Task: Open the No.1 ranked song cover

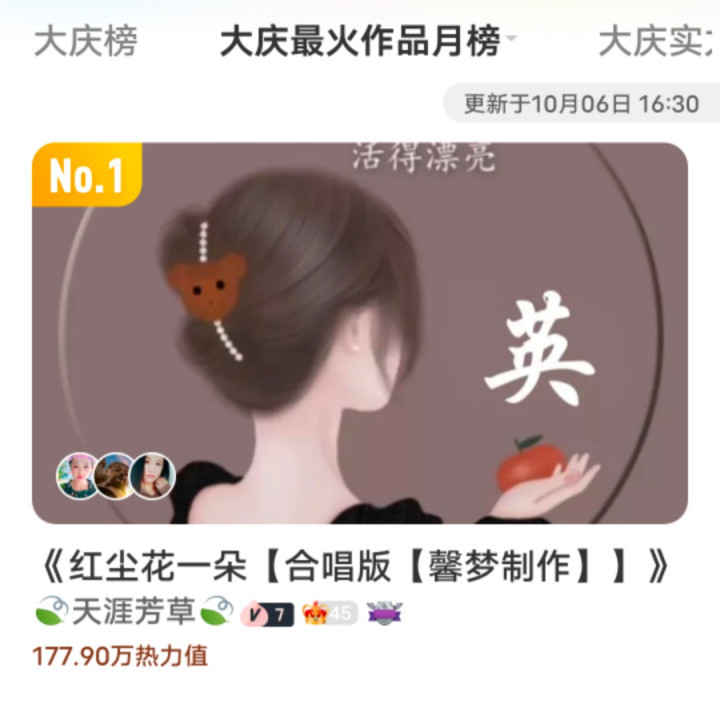Action: pos(360,333)
